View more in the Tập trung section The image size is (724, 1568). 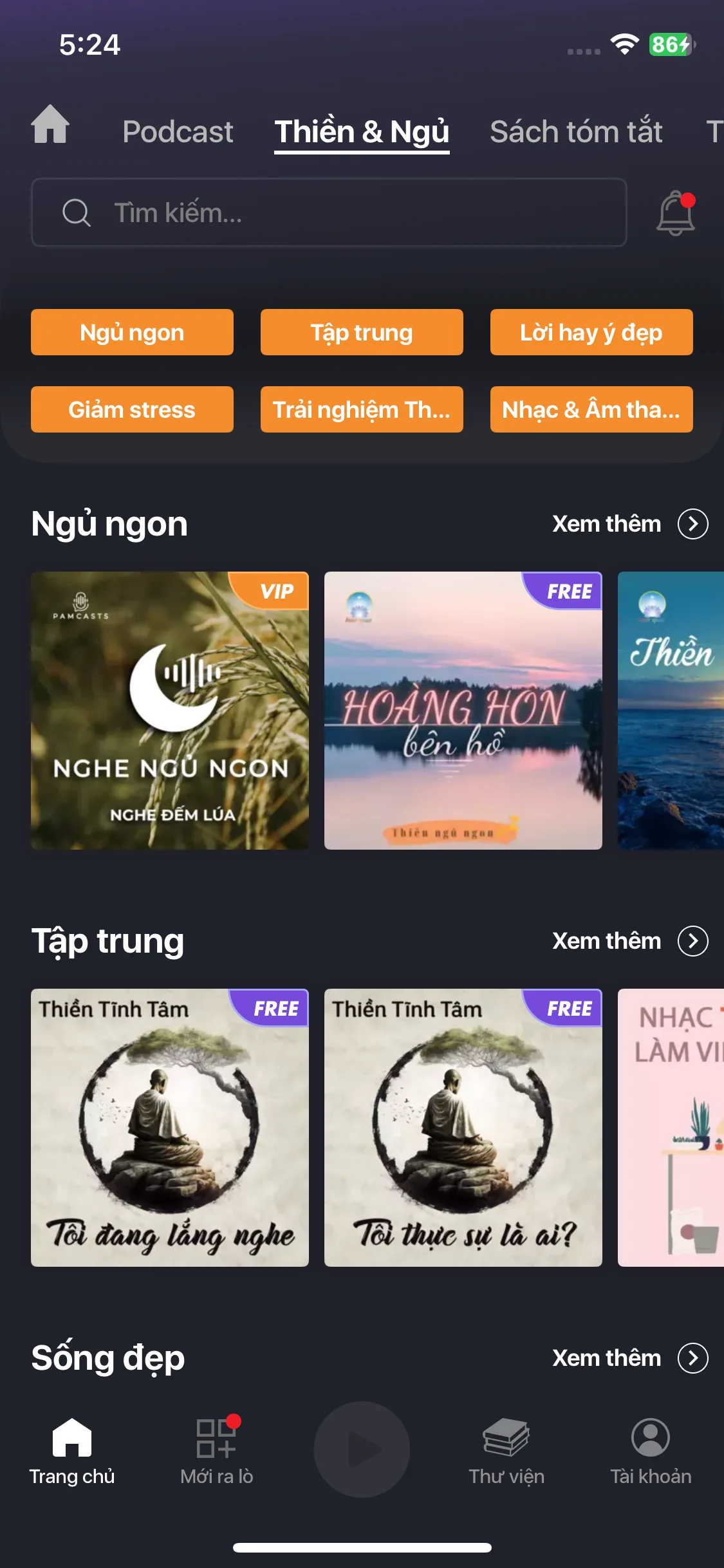coord(629,941)
